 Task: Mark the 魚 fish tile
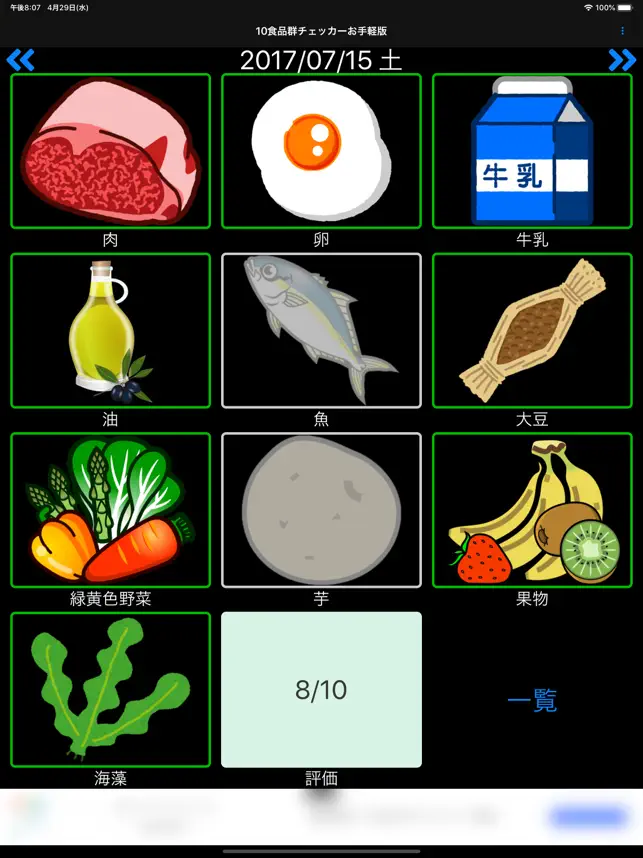click(321, 330)
